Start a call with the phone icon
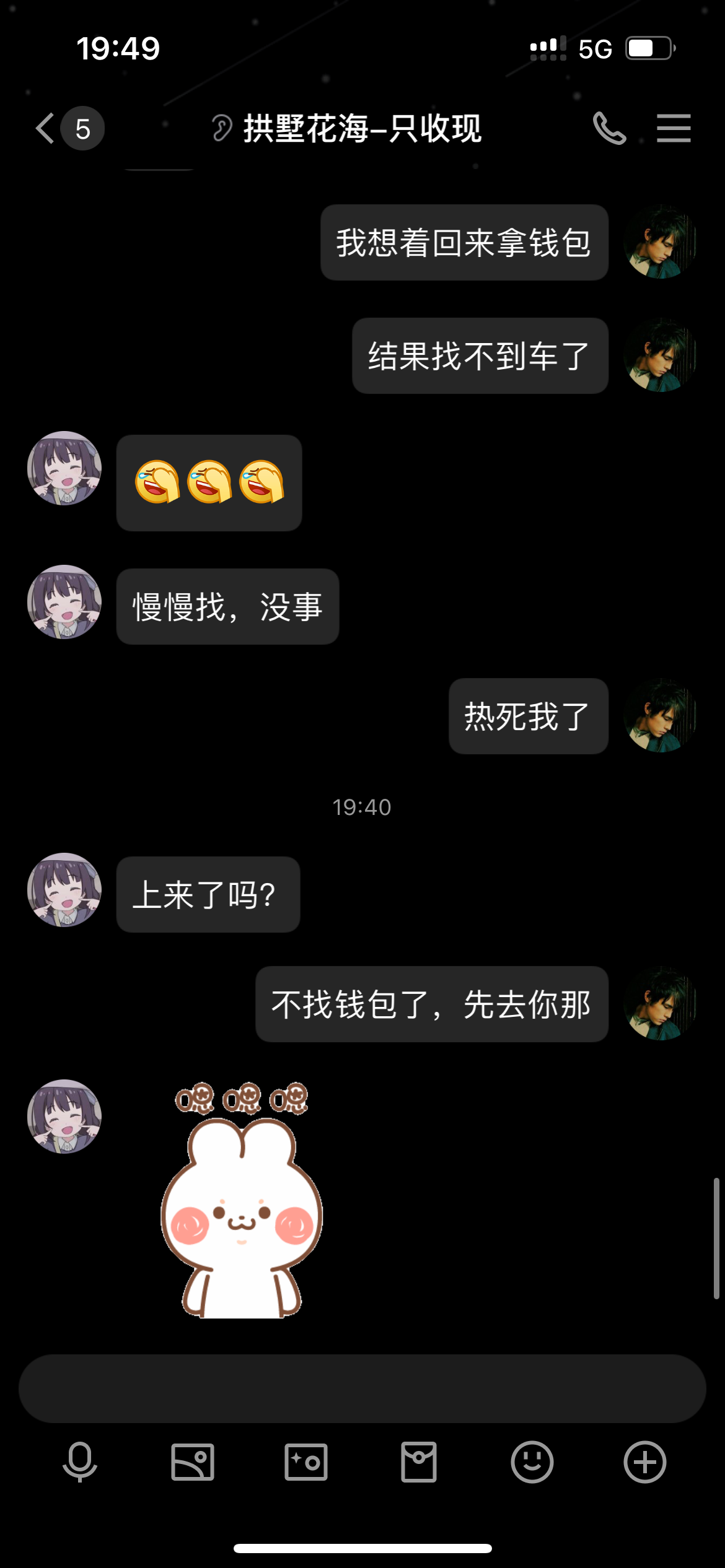The height and width of the screenshot is (1568, 725). [x=610, y=129]
